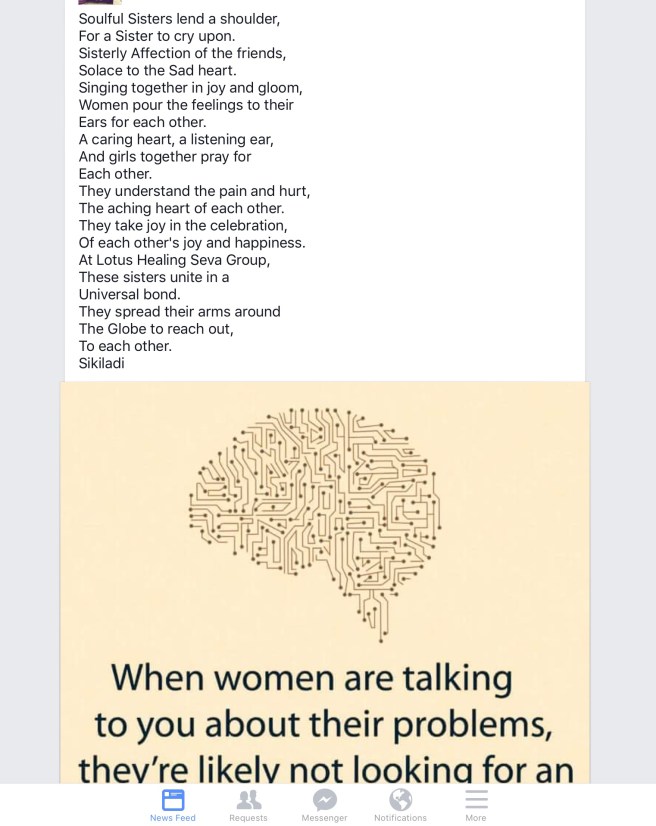Tap the poster's profile picture above the poem
The image size is (656, 826).
coord(100,2)
